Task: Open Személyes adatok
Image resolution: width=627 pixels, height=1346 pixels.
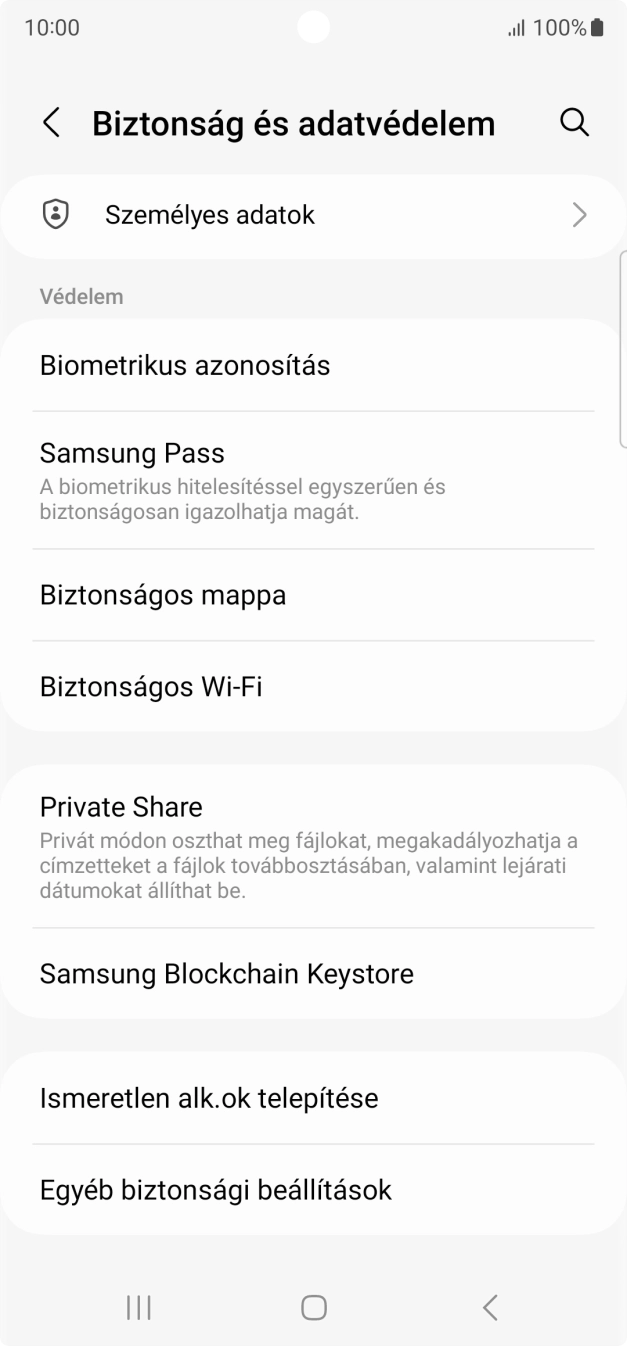Action: point(313,215)
